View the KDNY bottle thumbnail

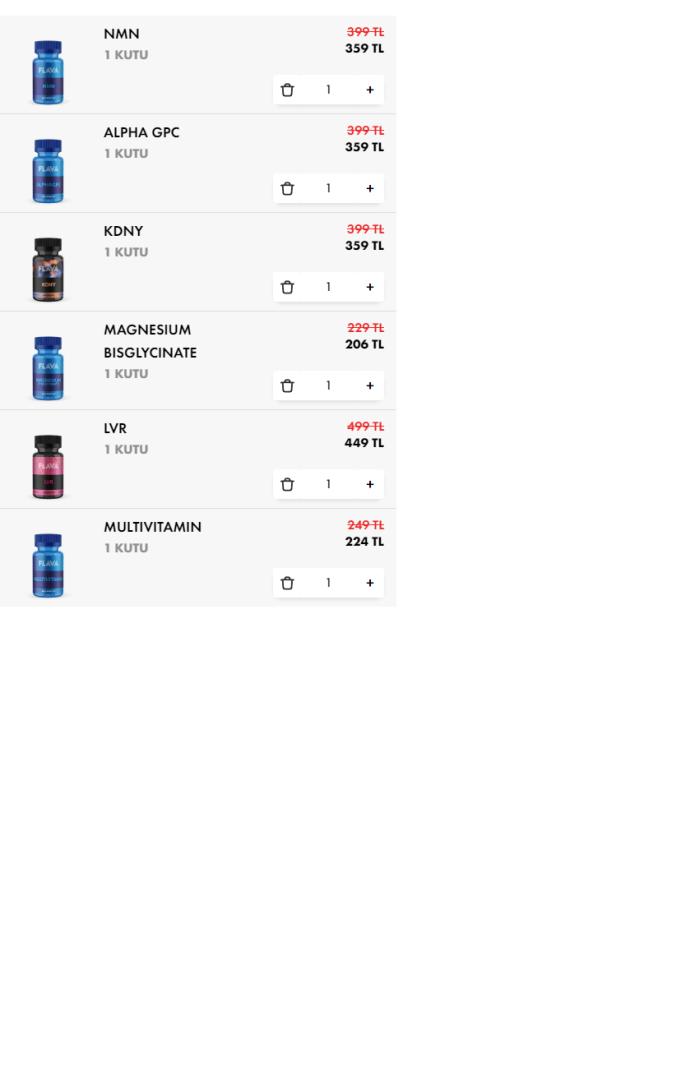(x=48, y=269)
